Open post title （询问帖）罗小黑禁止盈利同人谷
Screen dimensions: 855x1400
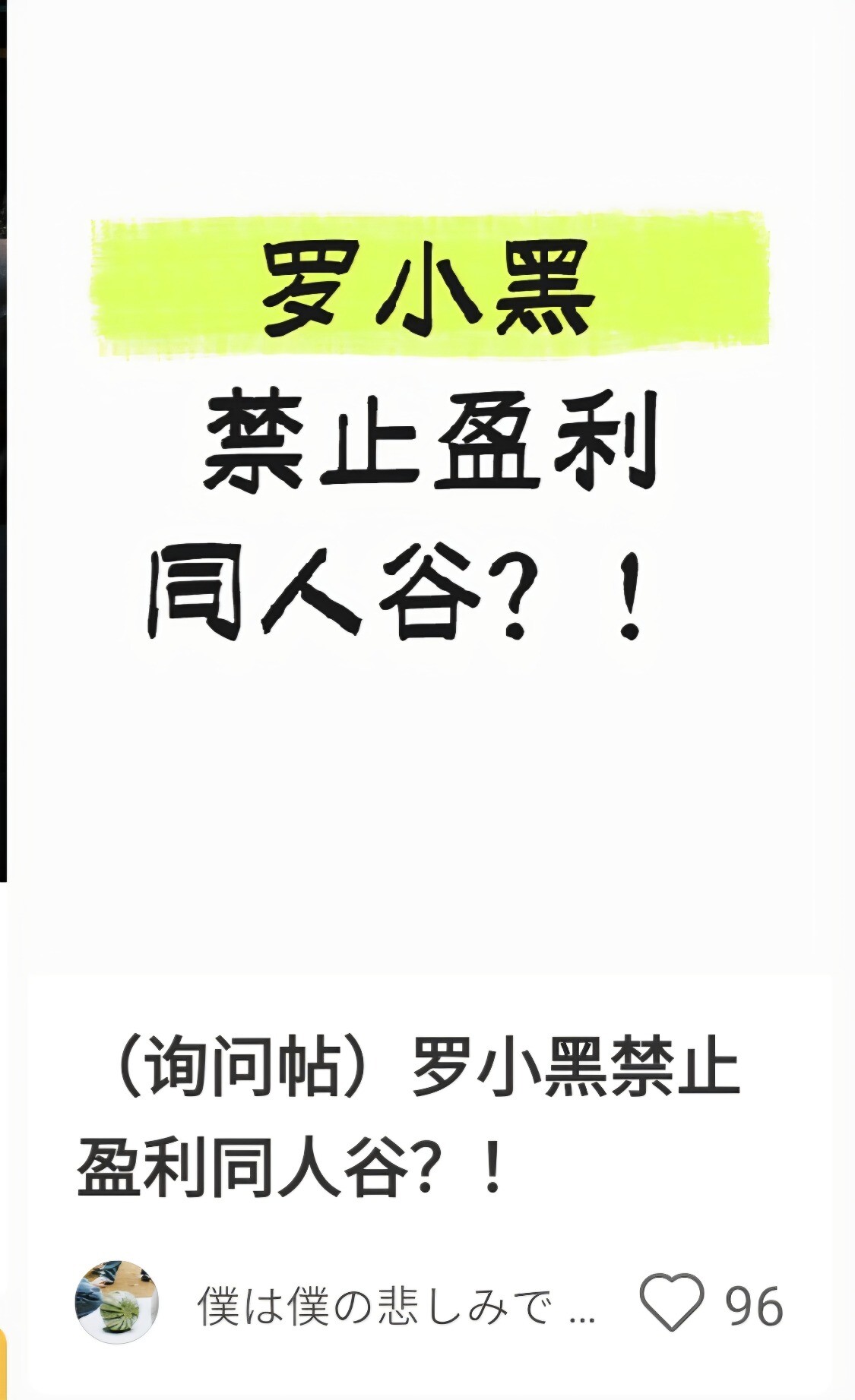[x=410, y=1119]
